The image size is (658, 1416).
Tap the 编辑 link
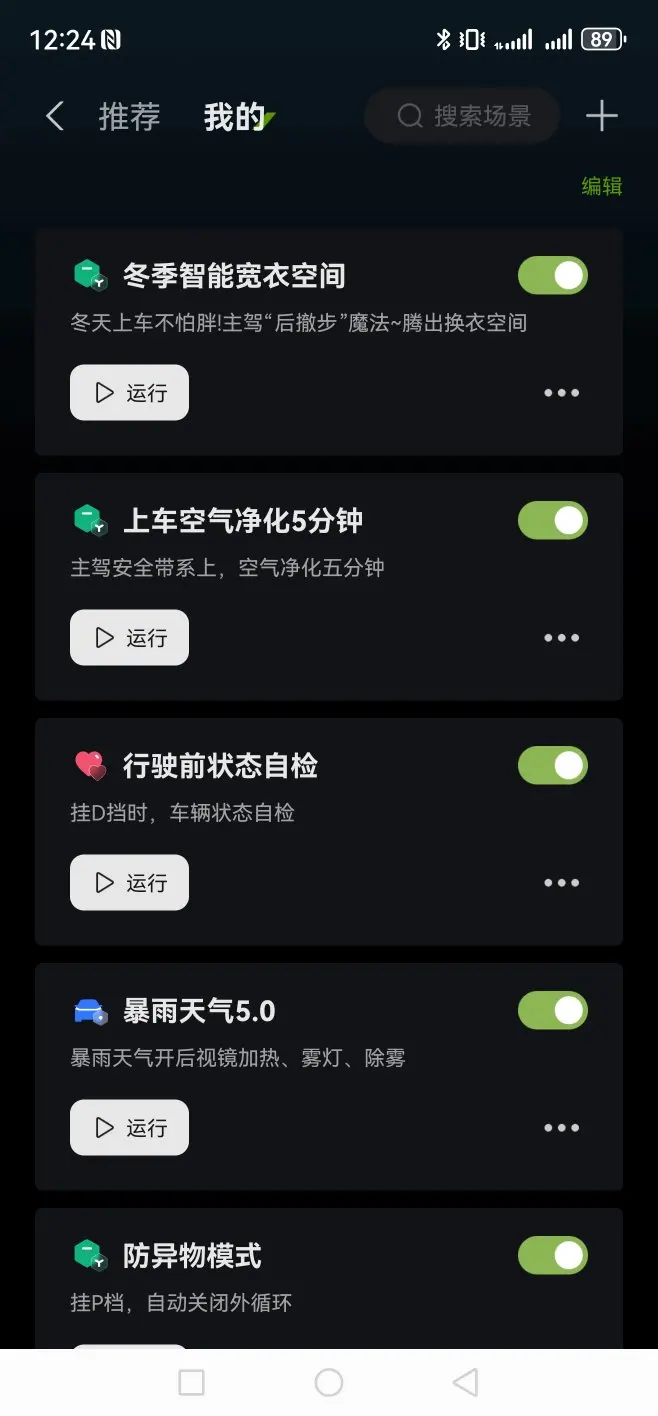point(602,186)
